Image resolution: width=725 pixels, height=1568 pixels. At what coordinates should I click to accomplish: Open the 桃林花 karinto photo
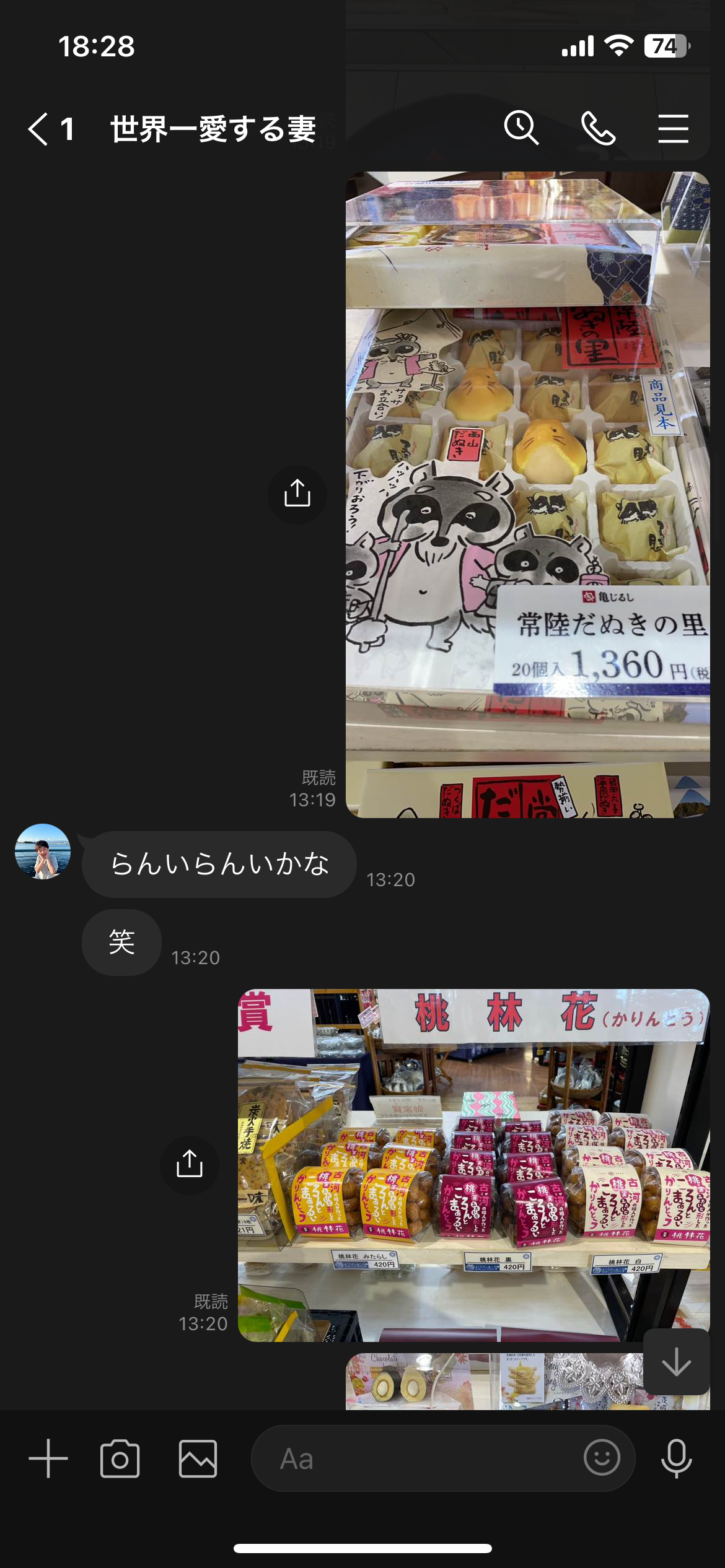point(473,1165)
